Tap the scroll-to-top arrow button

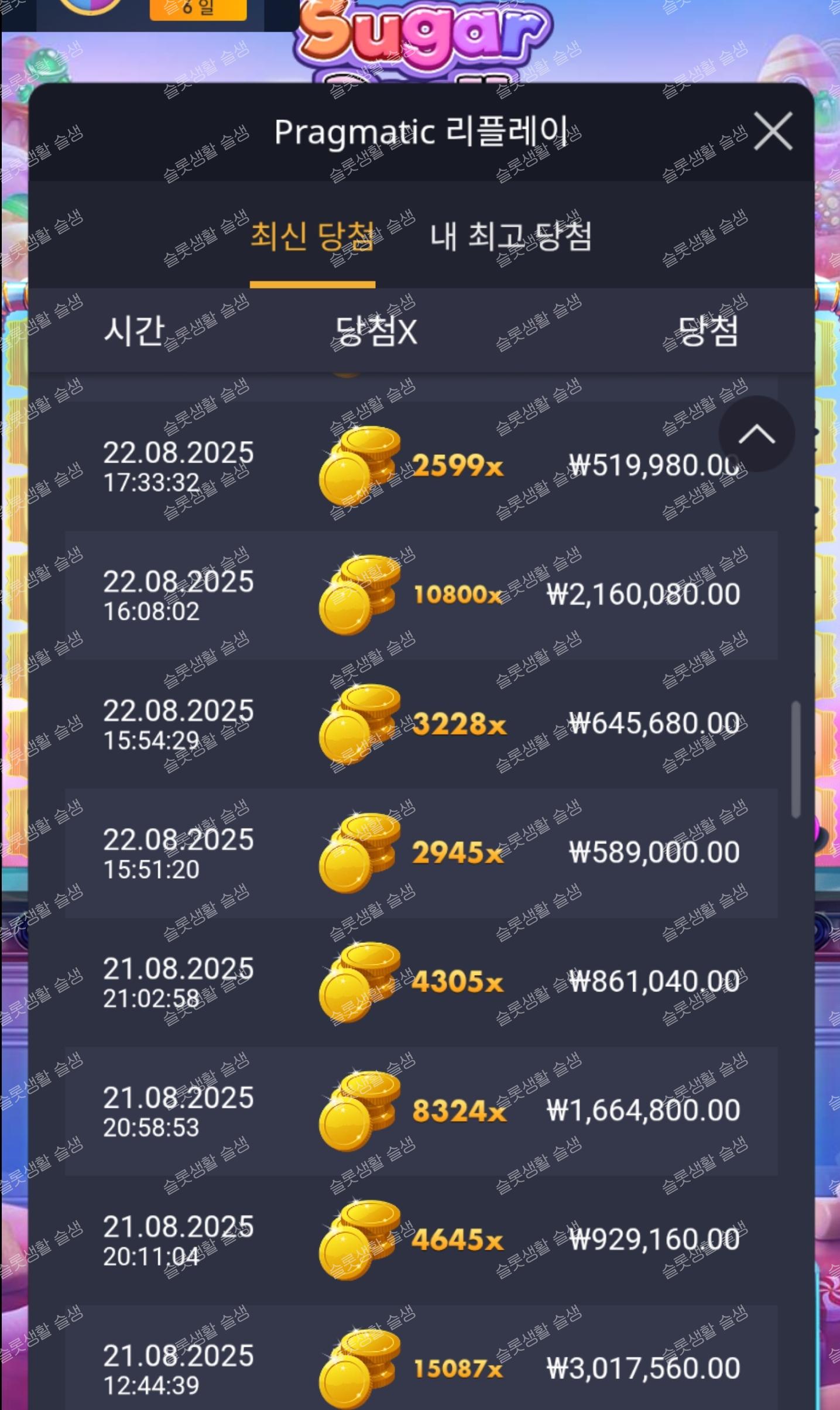(x=756, y=434)
